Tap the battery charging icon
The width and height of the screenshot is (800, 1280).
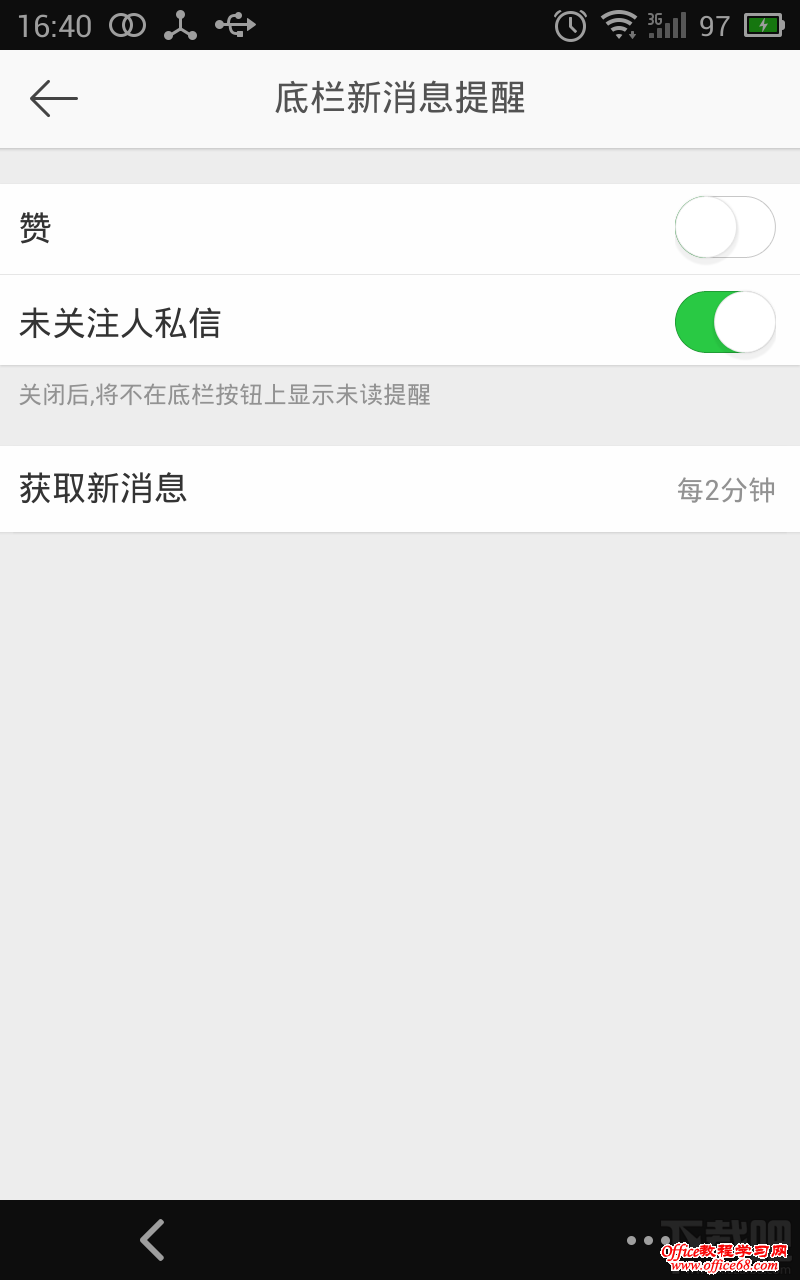(x=762, y=25)
